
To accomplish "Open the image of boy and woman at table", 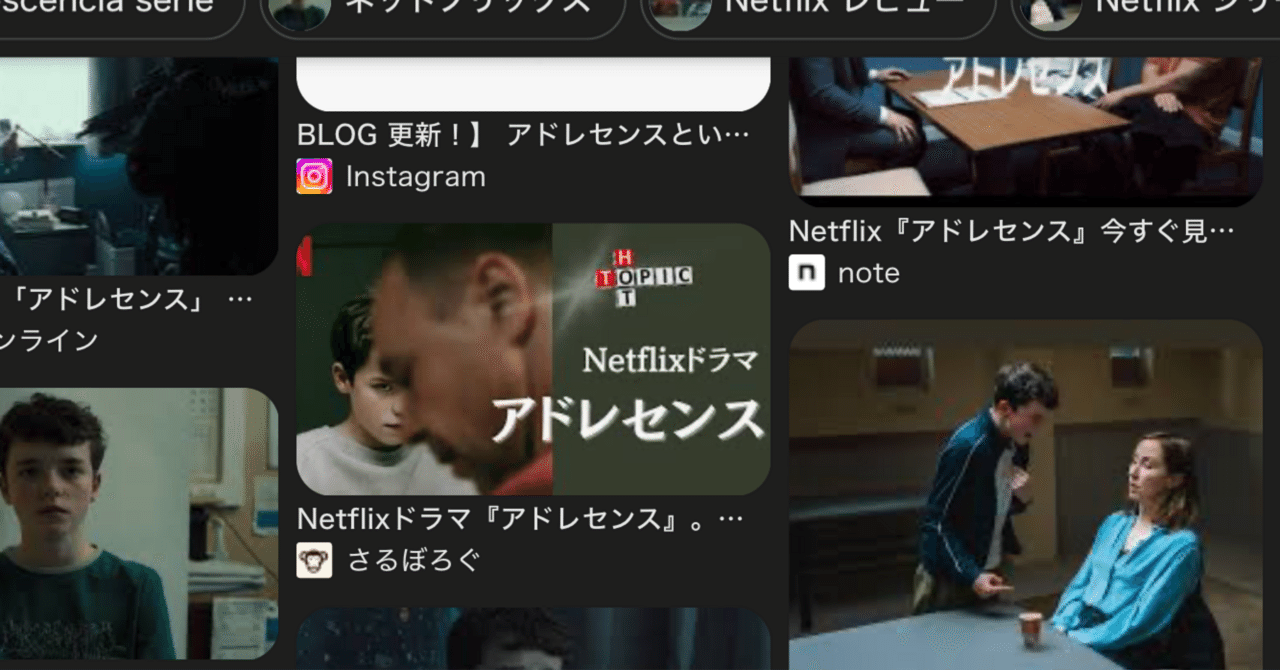I will pyautogui.click(x=1025, y=494).
